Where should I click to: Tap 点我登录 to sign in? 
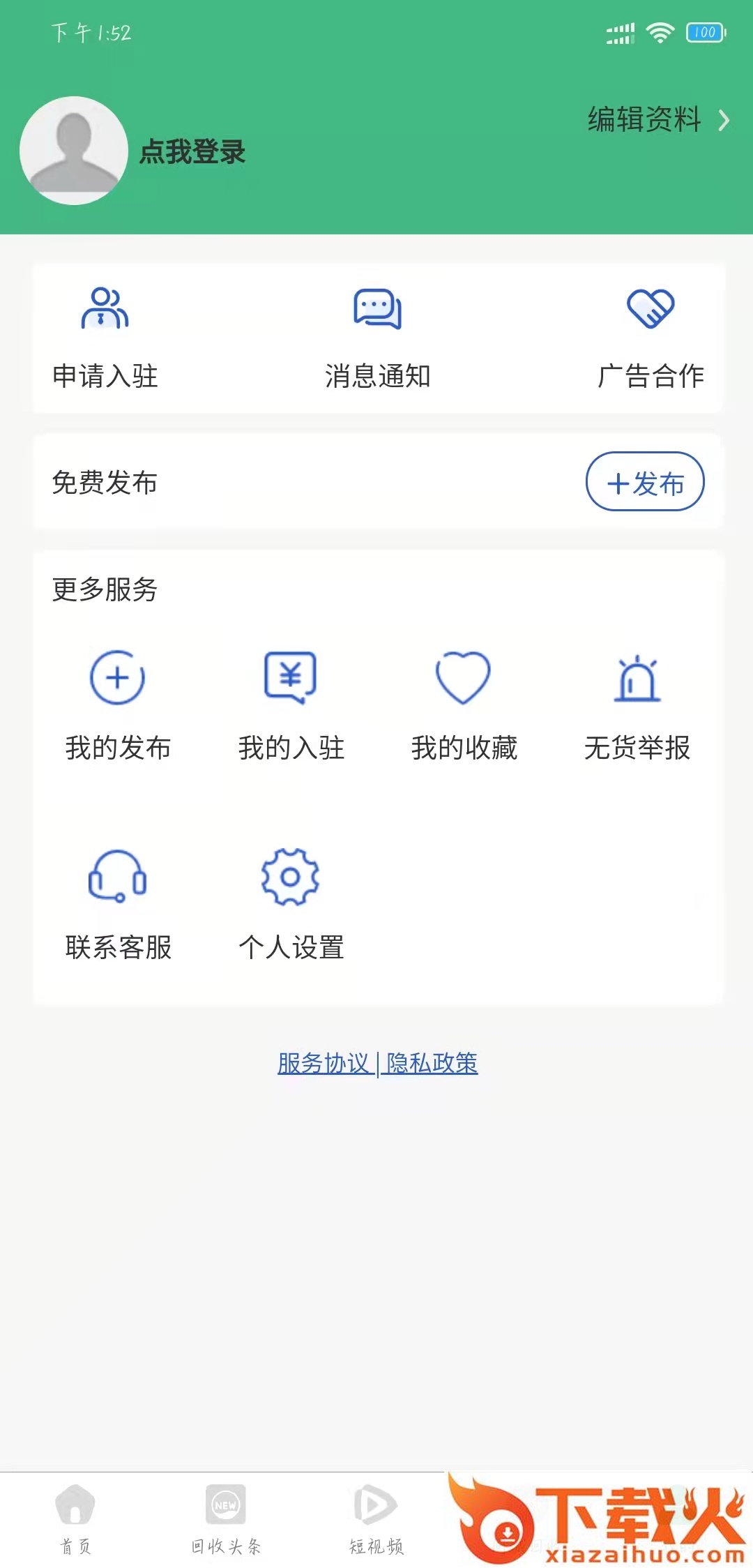point(192,152)
